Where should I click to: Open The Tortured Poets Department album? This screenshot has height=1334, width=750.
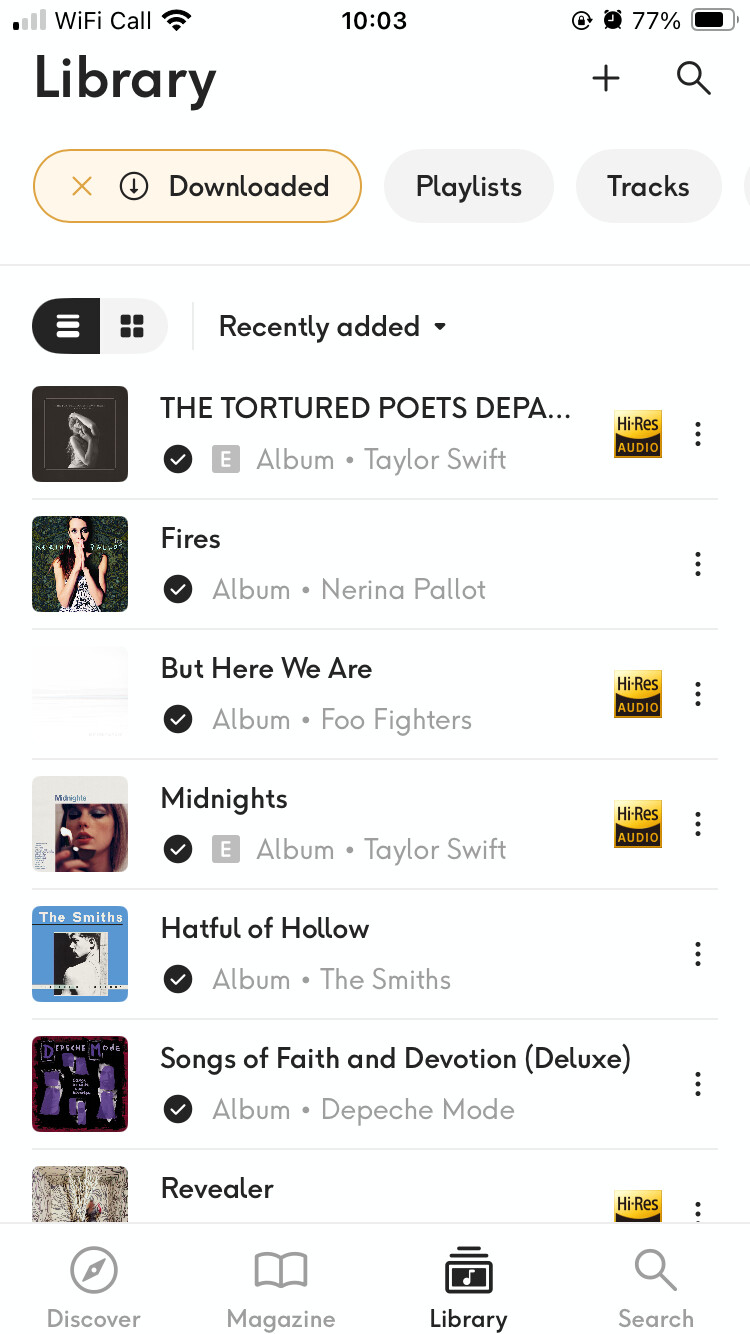coord(365,408)
